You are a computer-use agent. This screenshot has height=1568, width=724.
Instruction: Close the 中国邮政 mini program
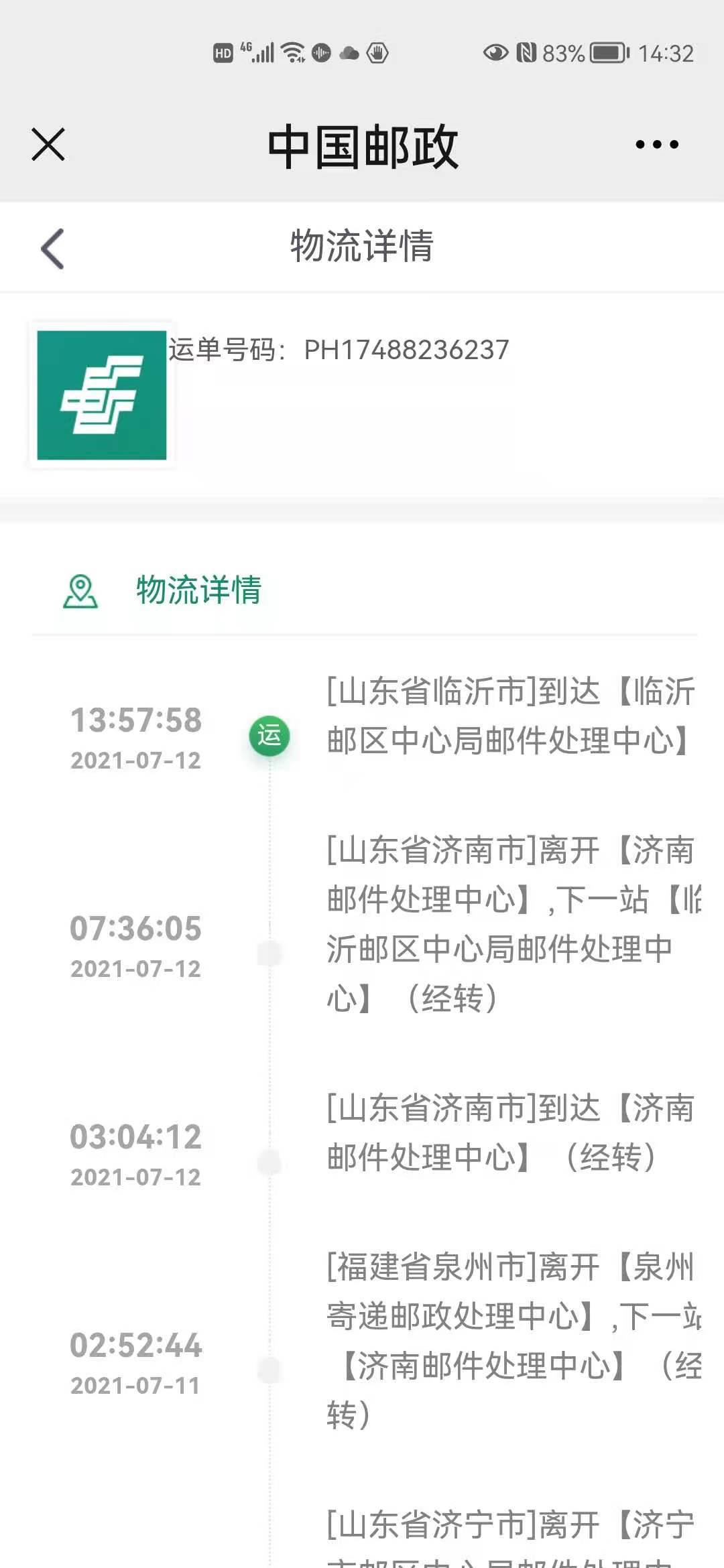pos(48,145)
